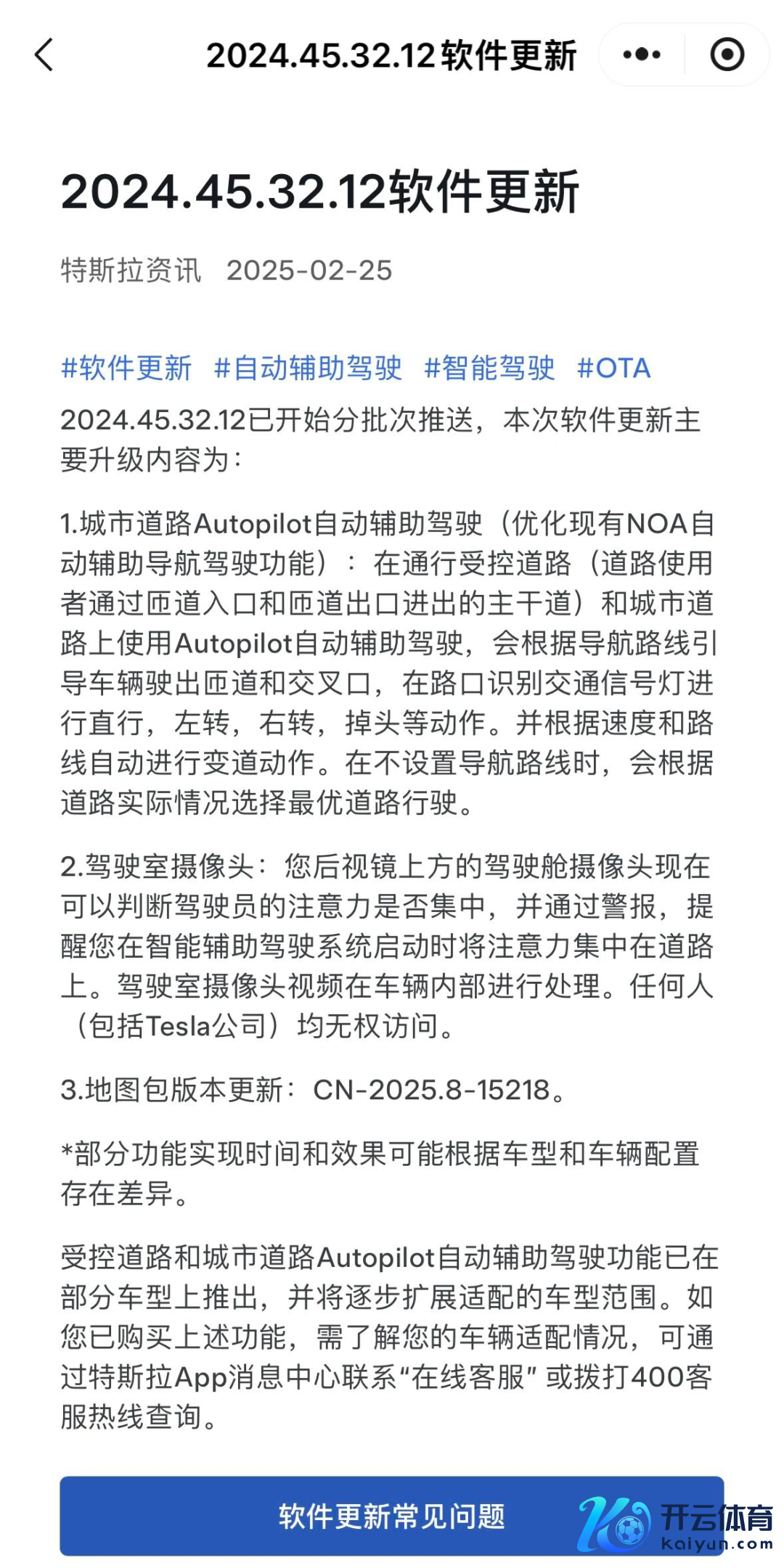Tap the 软件更新常见问题 button

[391, 1516]
